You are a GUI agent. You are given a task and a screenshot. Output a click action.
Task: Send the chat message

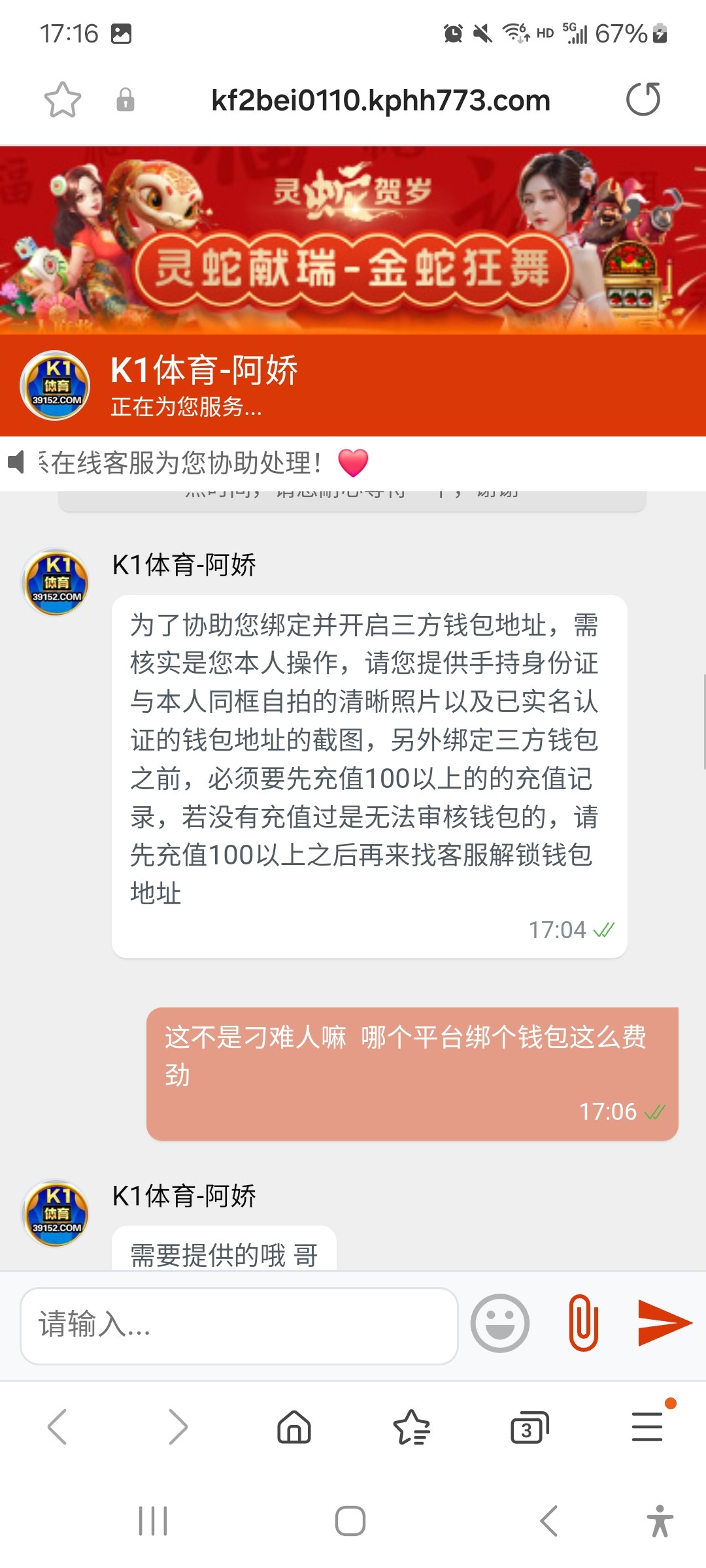(x=664, y=1324)
